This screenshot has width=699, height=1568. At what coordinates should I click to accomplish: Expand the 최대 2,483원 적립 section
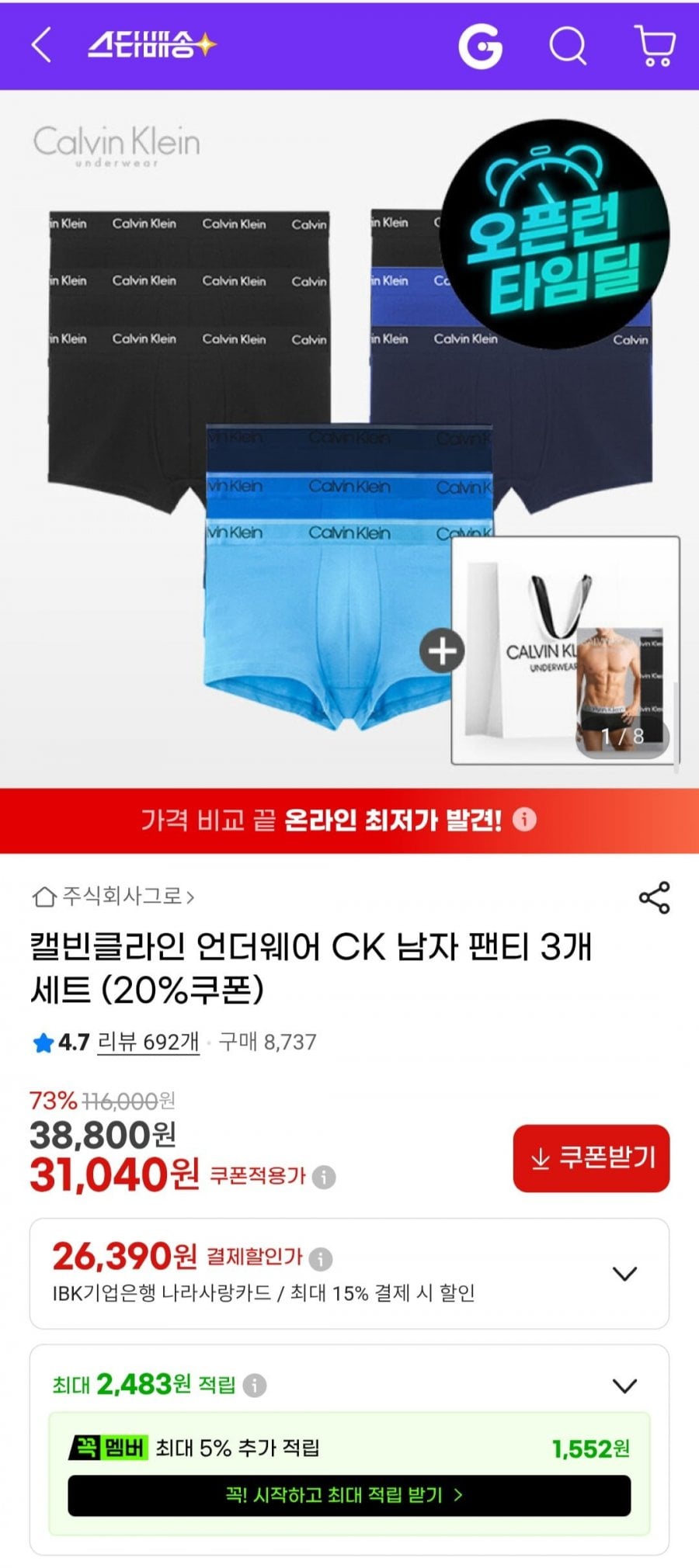pyautogui.click(x=624, y=1386)
